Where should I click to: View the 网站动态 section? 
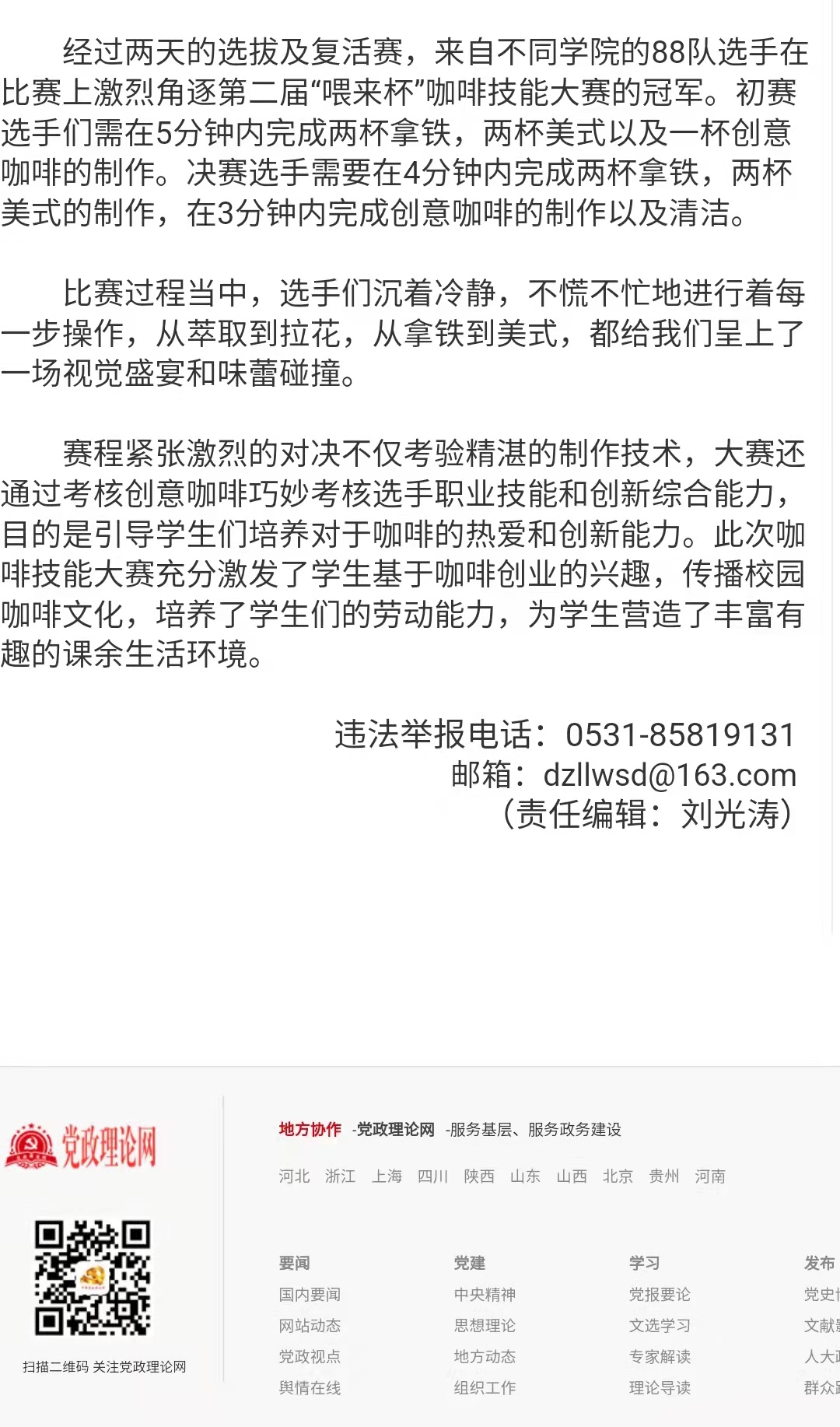click(310, 1326)
